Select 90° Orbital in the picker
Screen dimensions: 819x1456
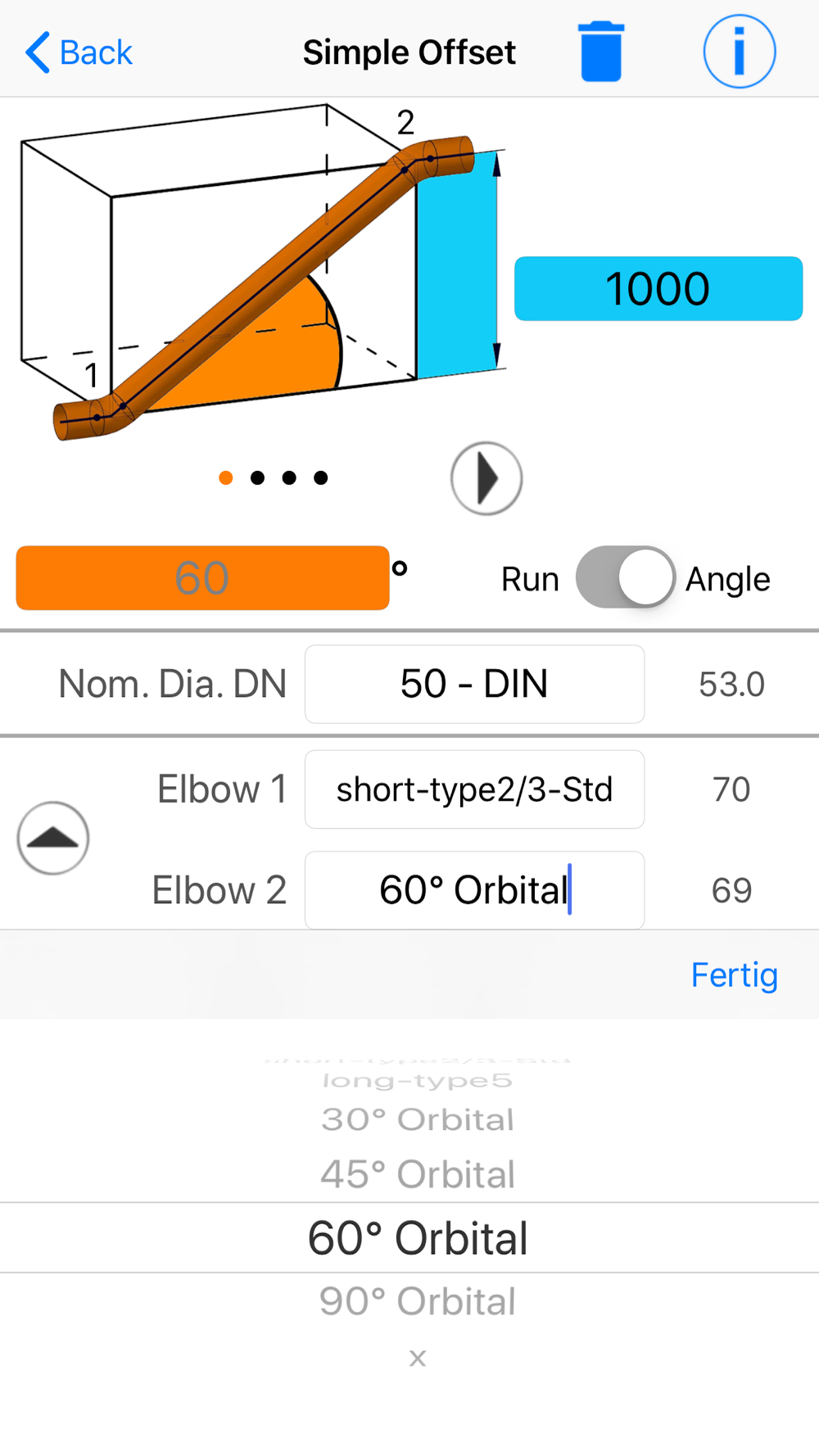point(418,1301)
